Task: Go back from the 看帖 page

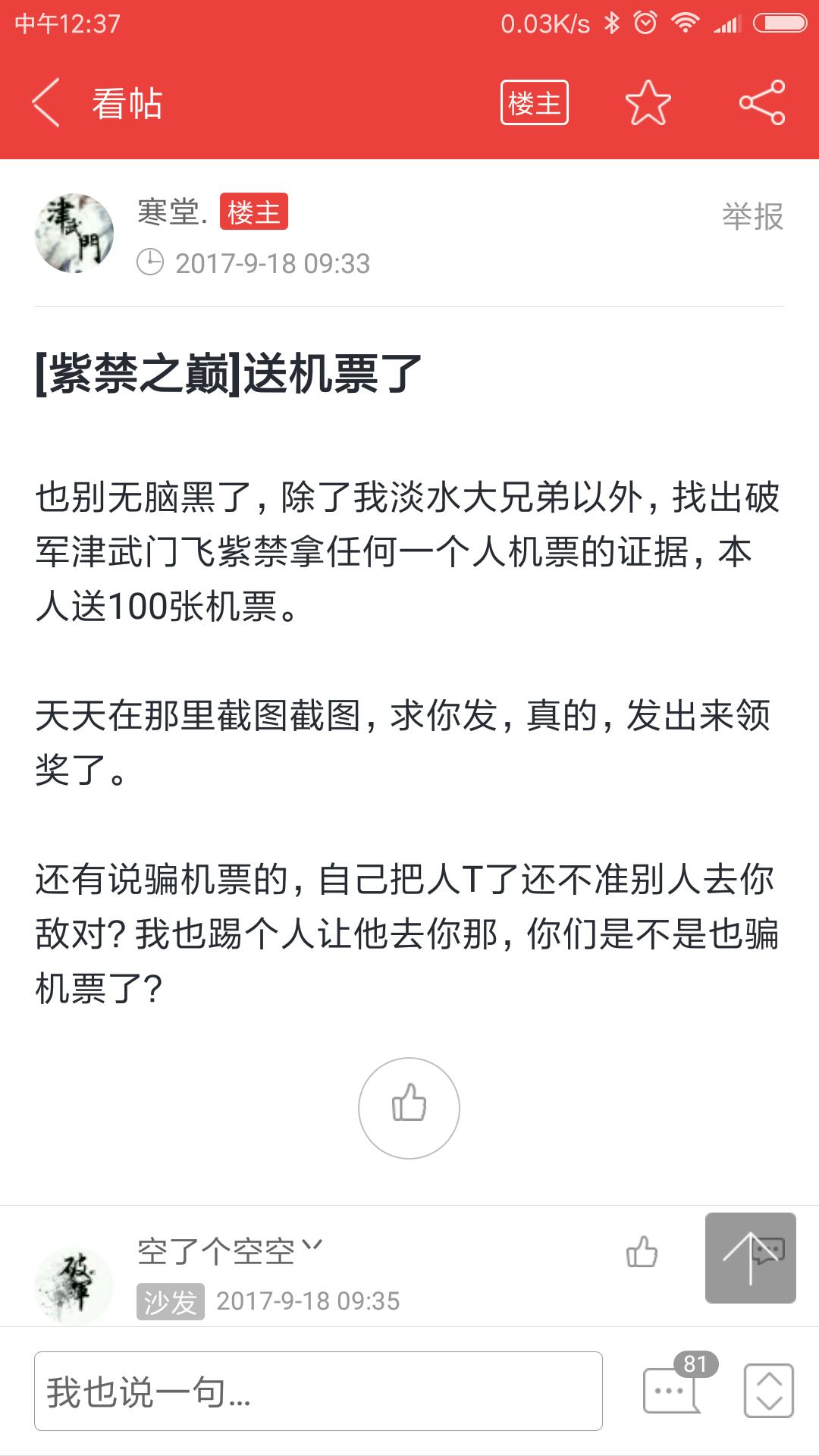Action: [x=45, y=103]
